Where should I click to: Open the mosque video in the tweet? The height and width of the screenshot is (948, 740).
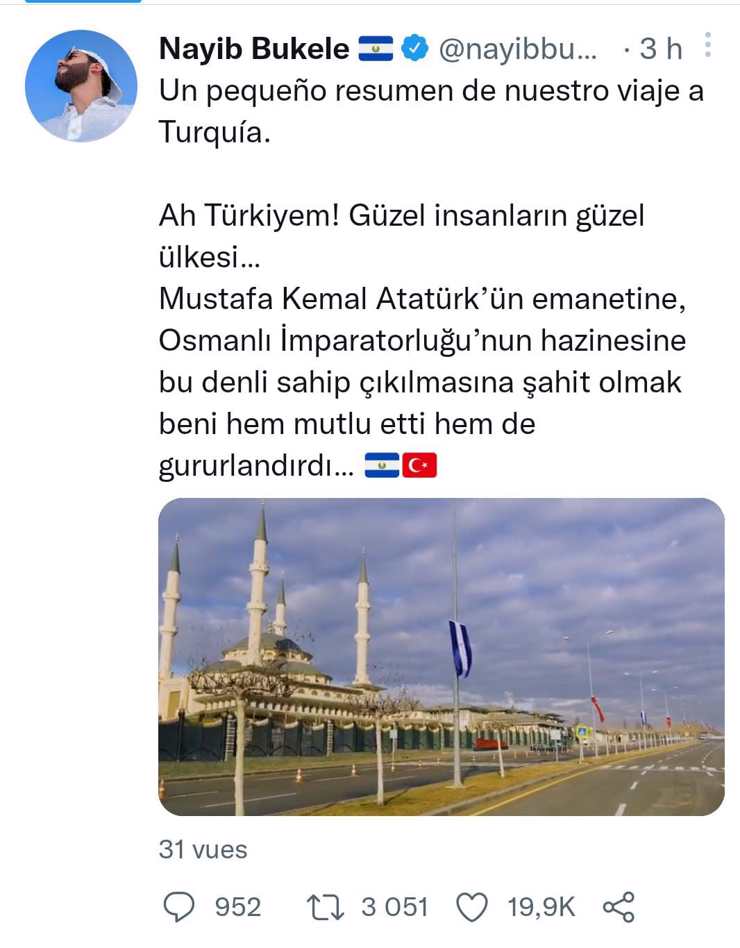tap(441, 657)
